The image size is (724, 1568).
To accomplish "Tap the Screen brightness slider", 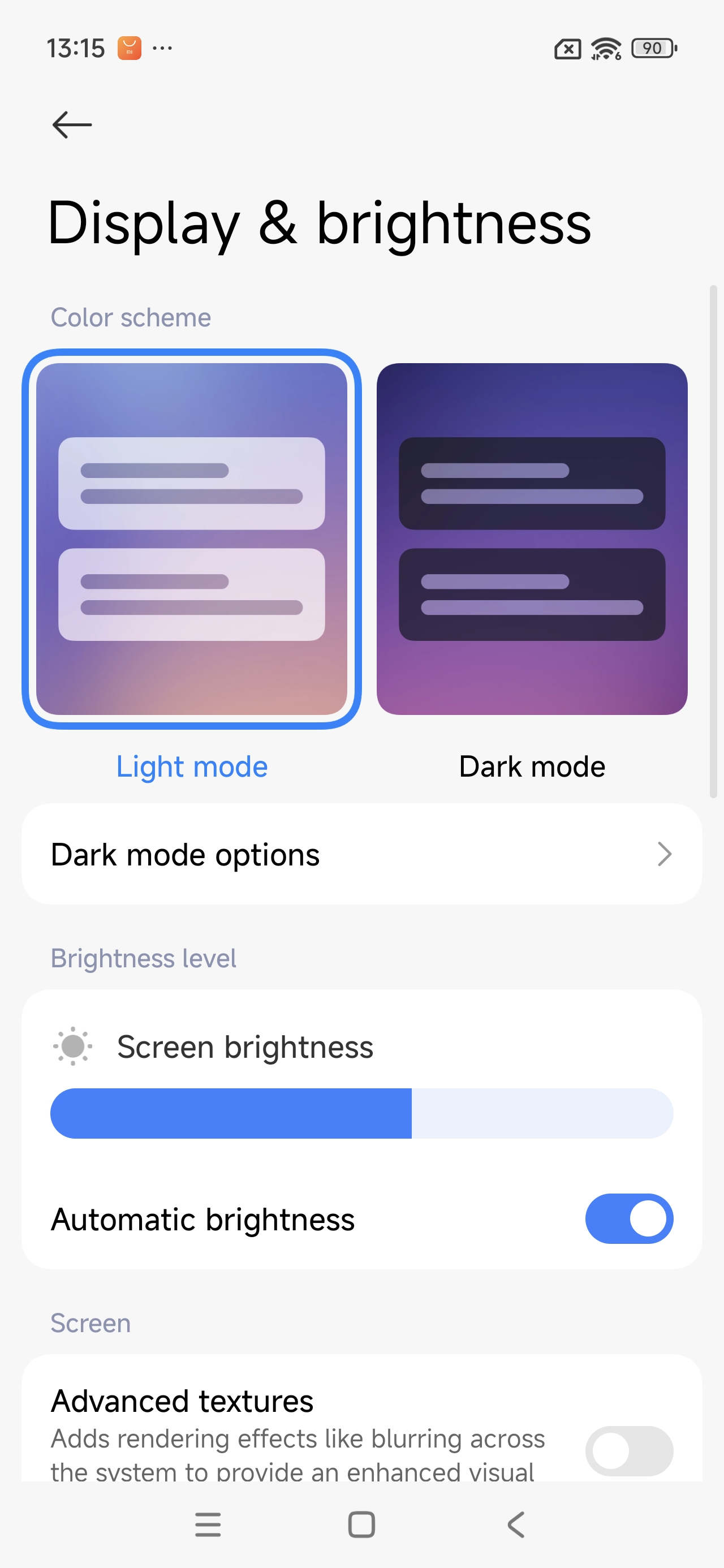I will (361, 1113).
